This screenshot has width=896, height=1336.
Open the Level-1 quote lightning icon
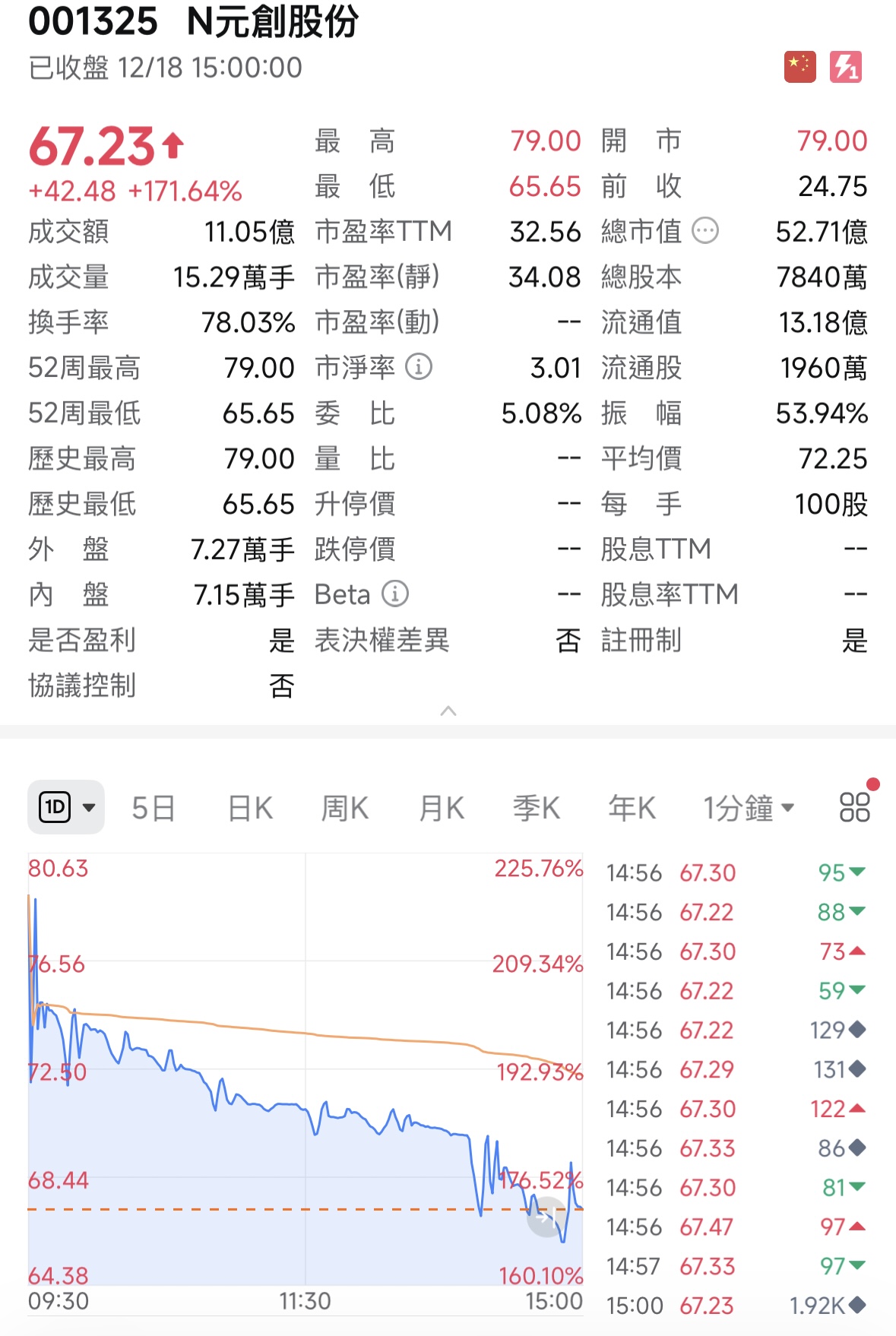(847, 67)
